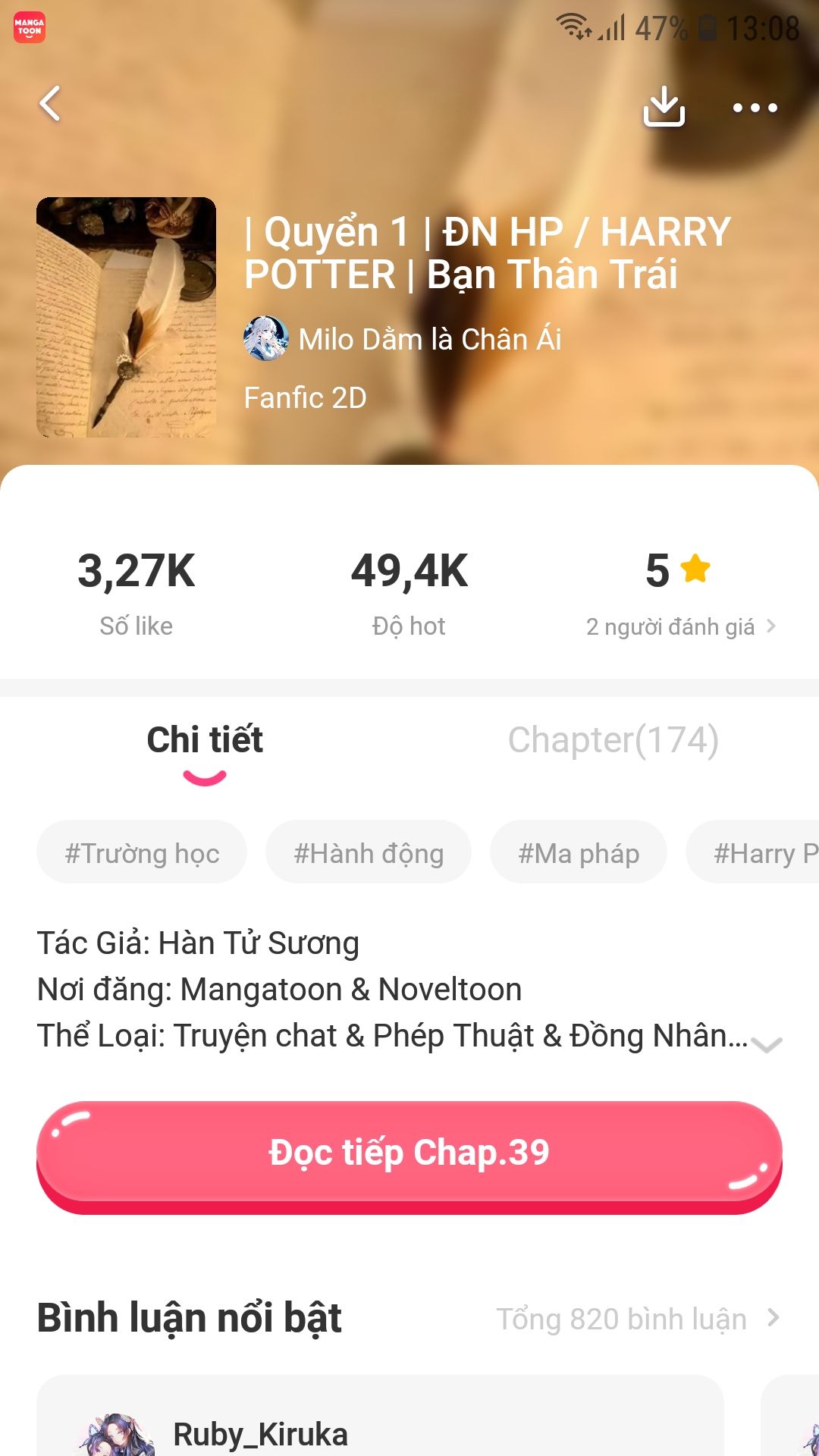Go back using the arrow icon
The height and width of the screenshot is (1456, 819).
click(50, 105)
